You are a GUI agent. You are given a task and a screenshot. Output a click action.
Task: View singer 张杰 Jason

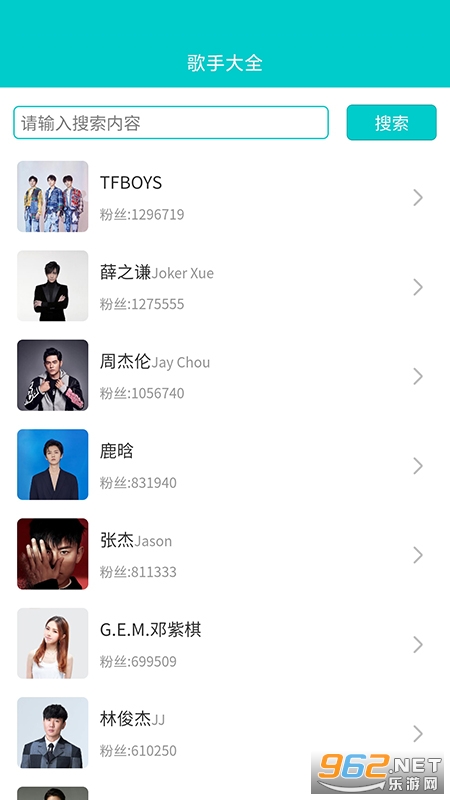tap(225, 554)
